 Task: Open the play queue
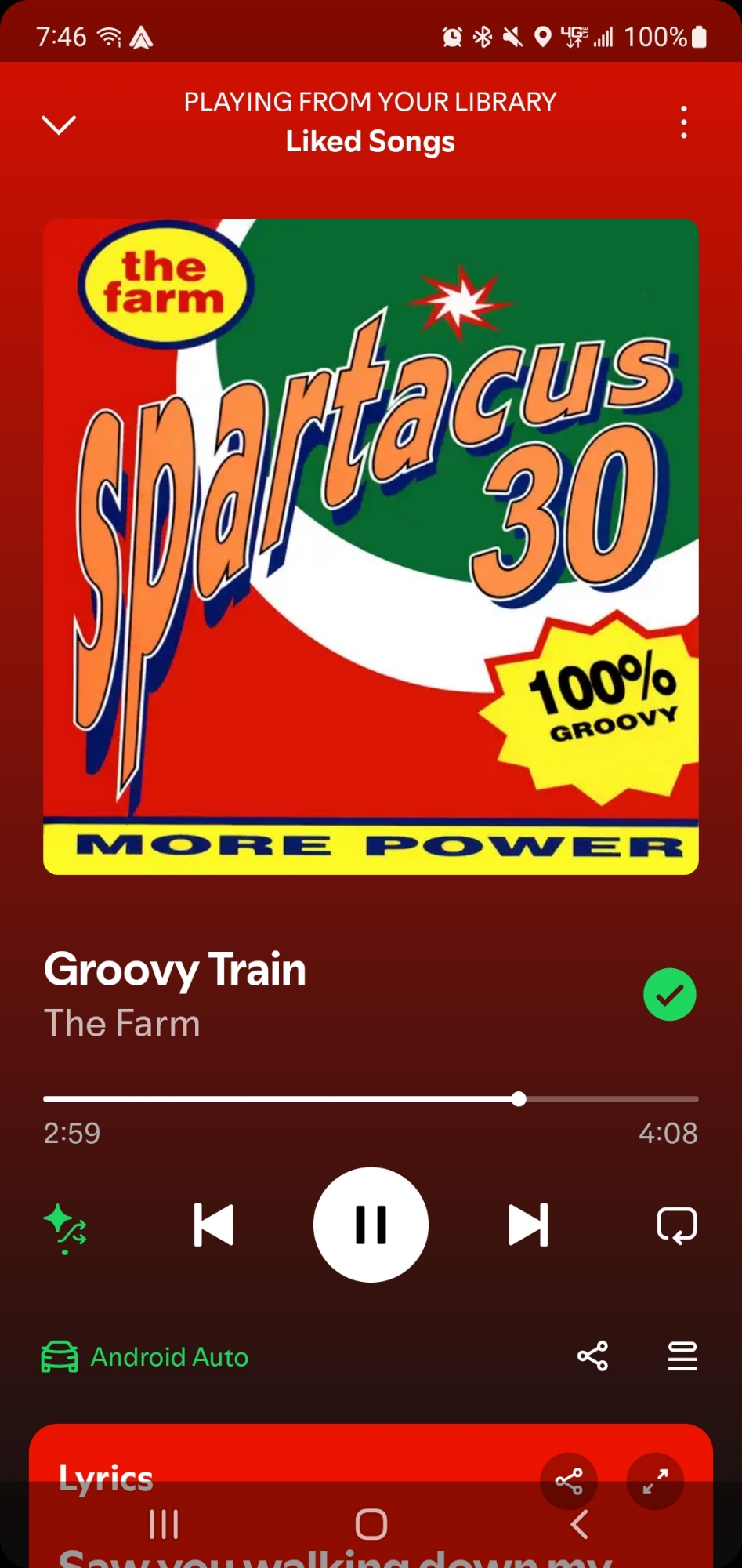click(x=682, y=1356)
